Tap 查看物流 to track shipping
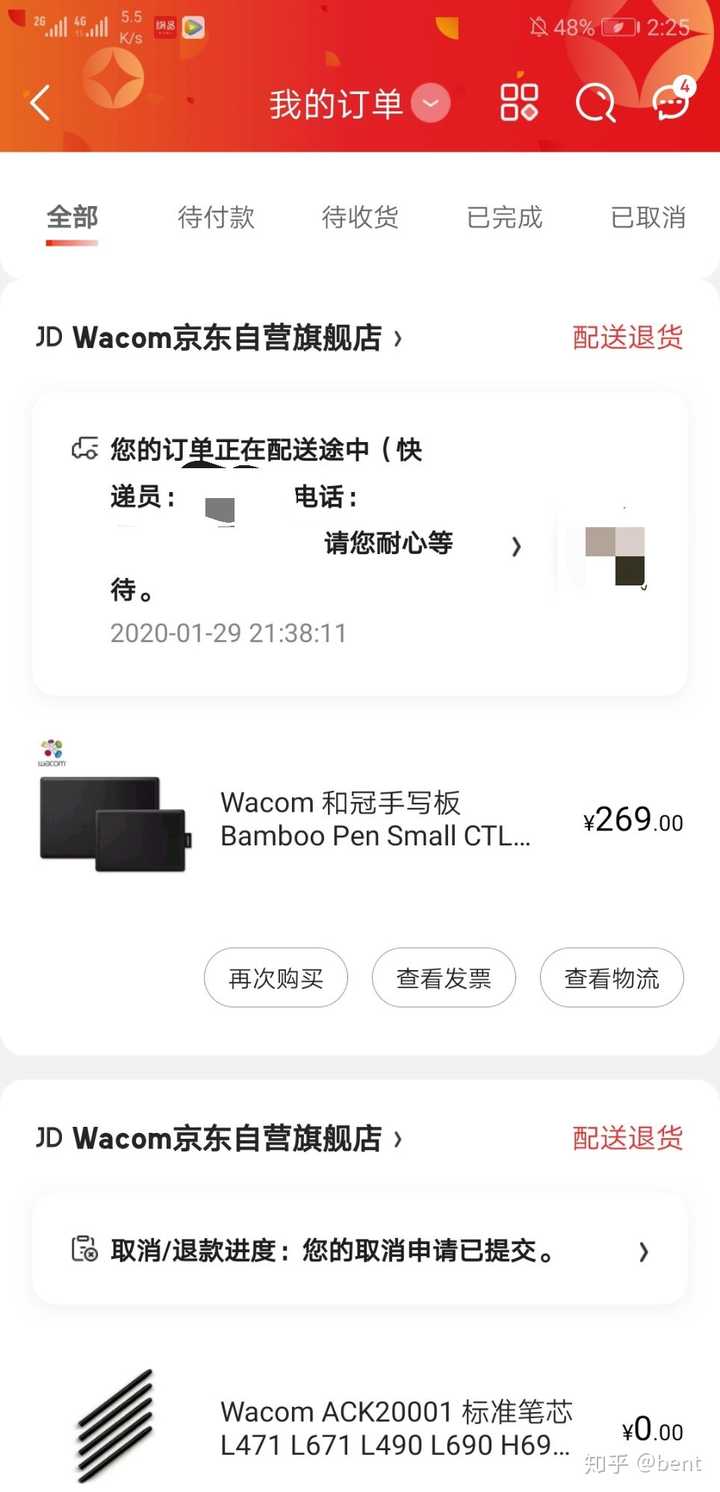This screenshot has height=1492, width=720. pyautogui.click(x=612, y=978)
